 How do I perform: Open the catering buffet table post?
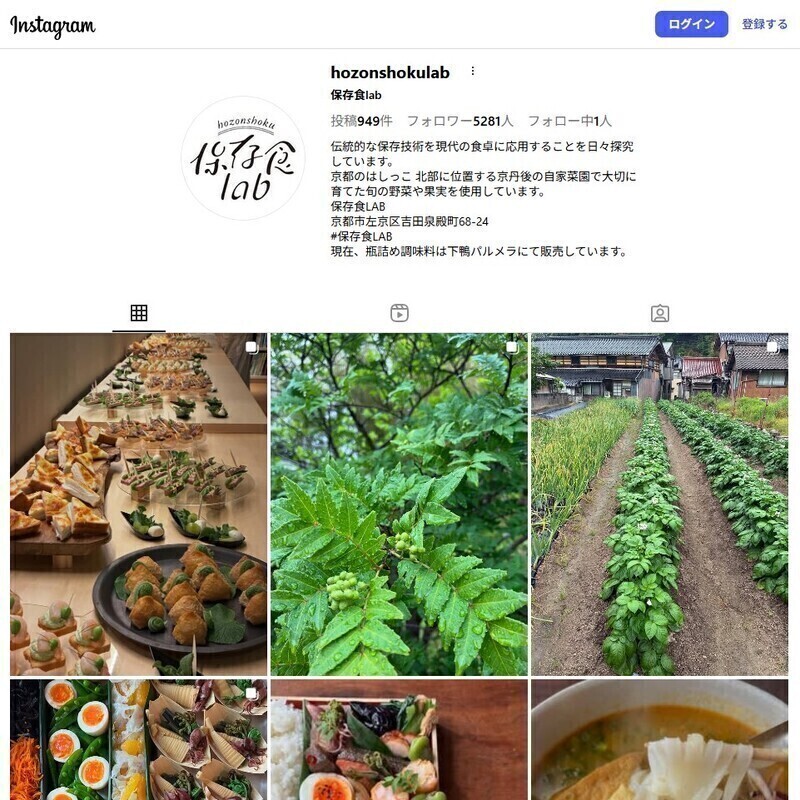pos(139,504)
